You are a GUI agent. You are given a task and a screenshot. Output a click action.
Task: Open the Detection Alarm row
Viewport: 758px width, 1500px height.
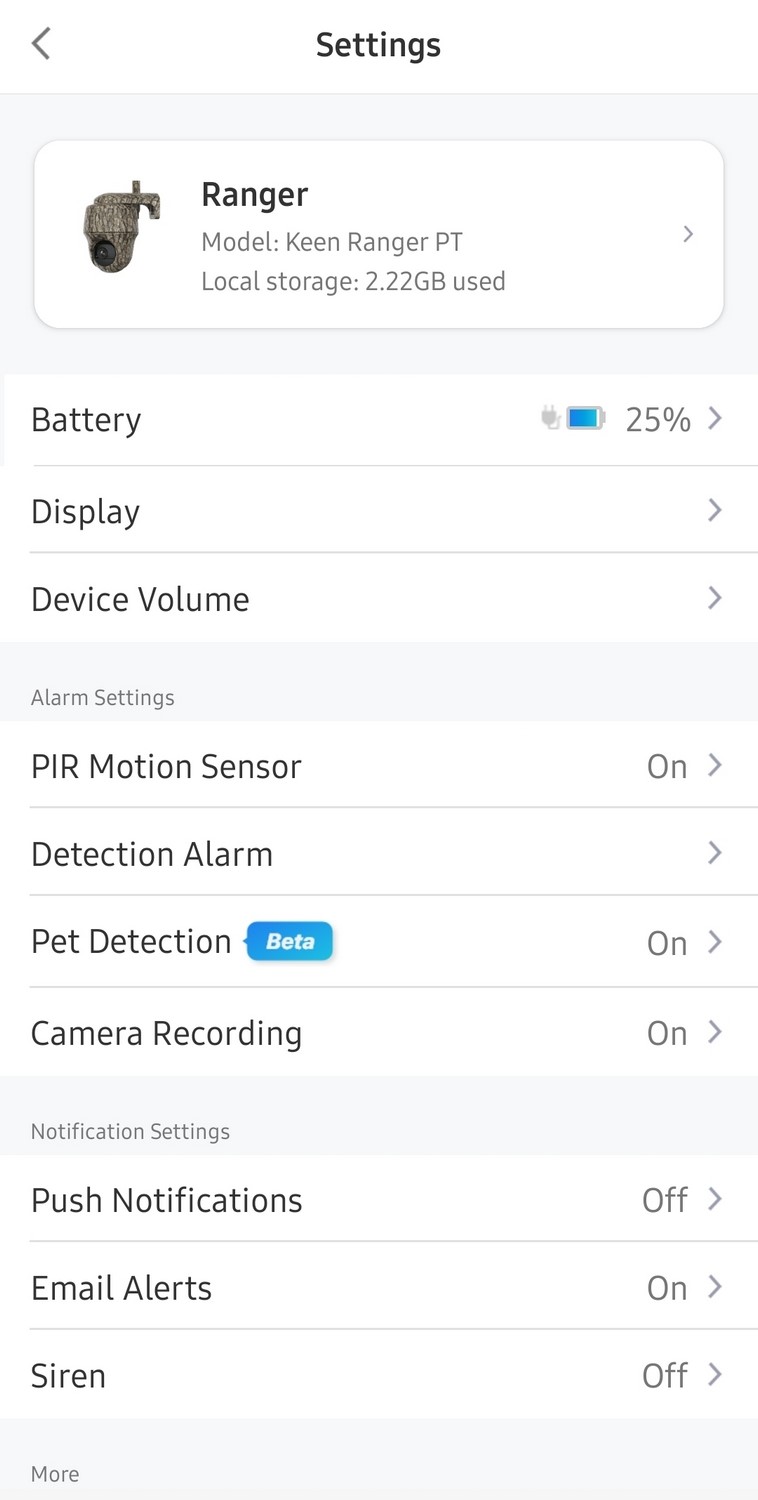379,853
